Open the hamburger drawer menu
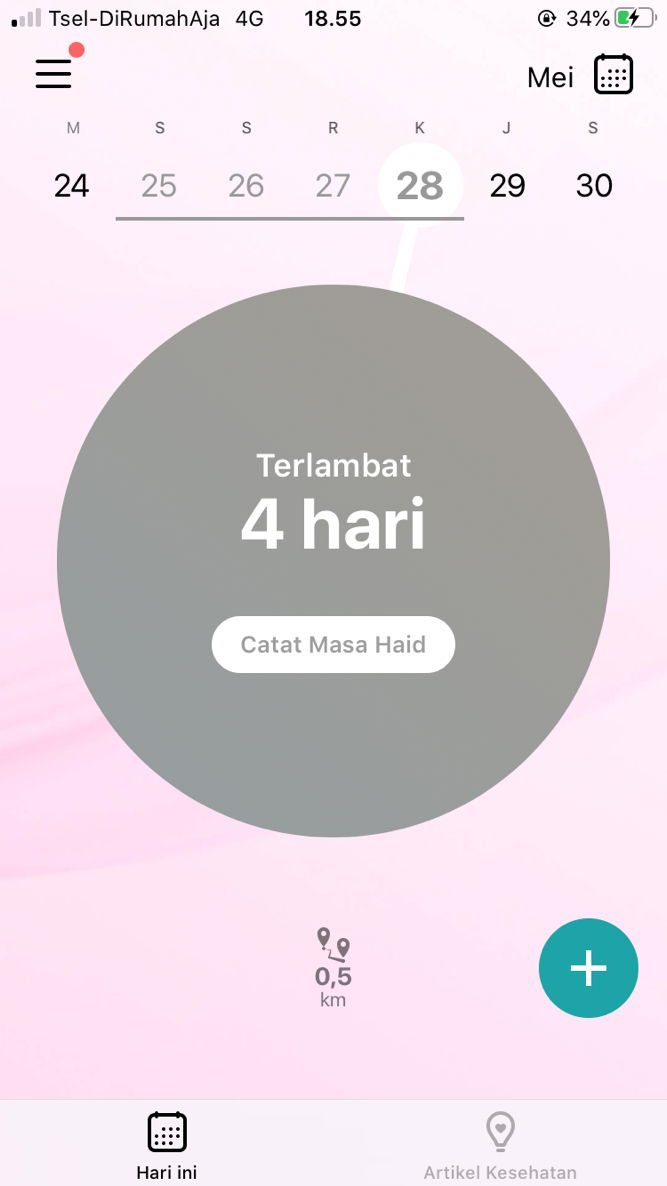The height and width of the screenshot is (1186, 667). click(x=54, y=73)
